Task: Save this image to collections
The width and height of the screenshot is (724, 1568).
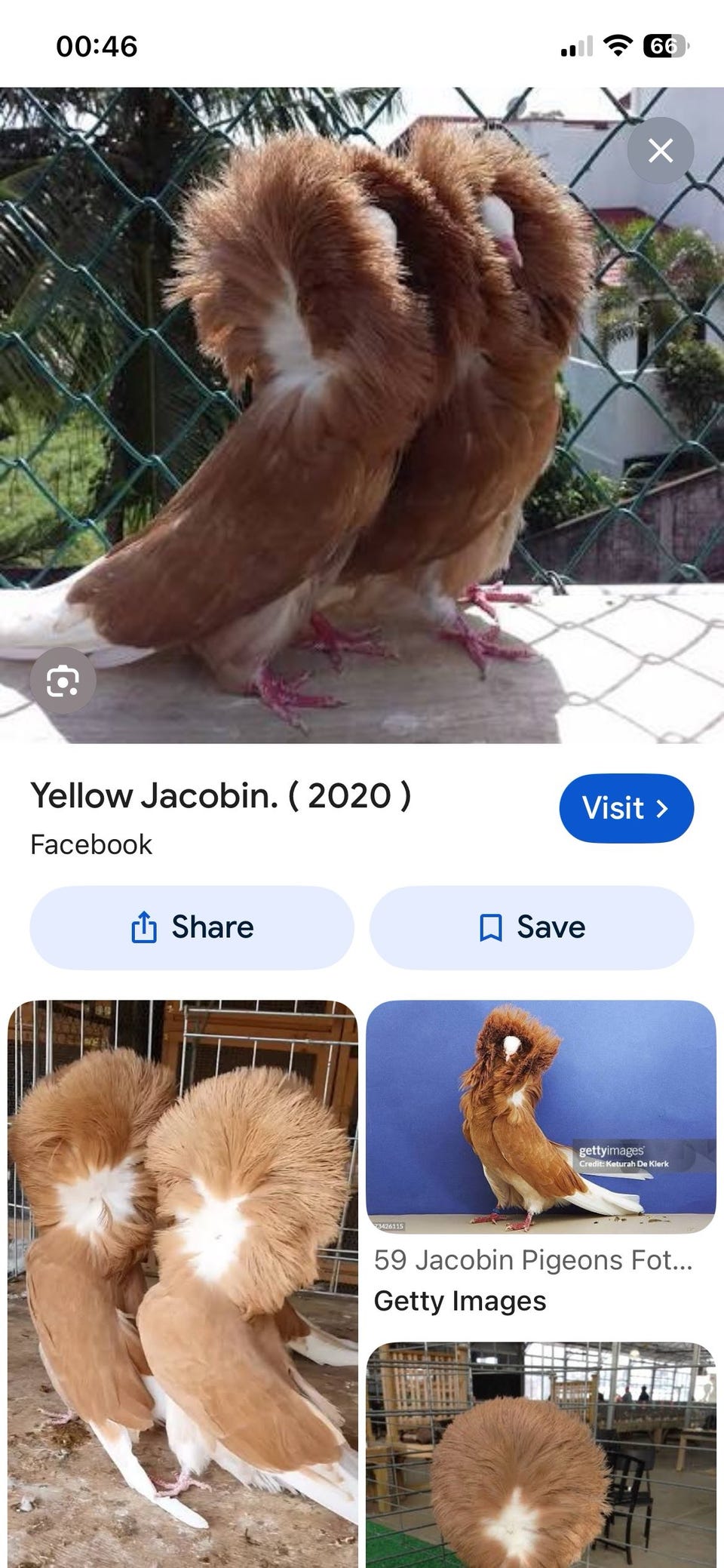Action: [x=532, y=927]
